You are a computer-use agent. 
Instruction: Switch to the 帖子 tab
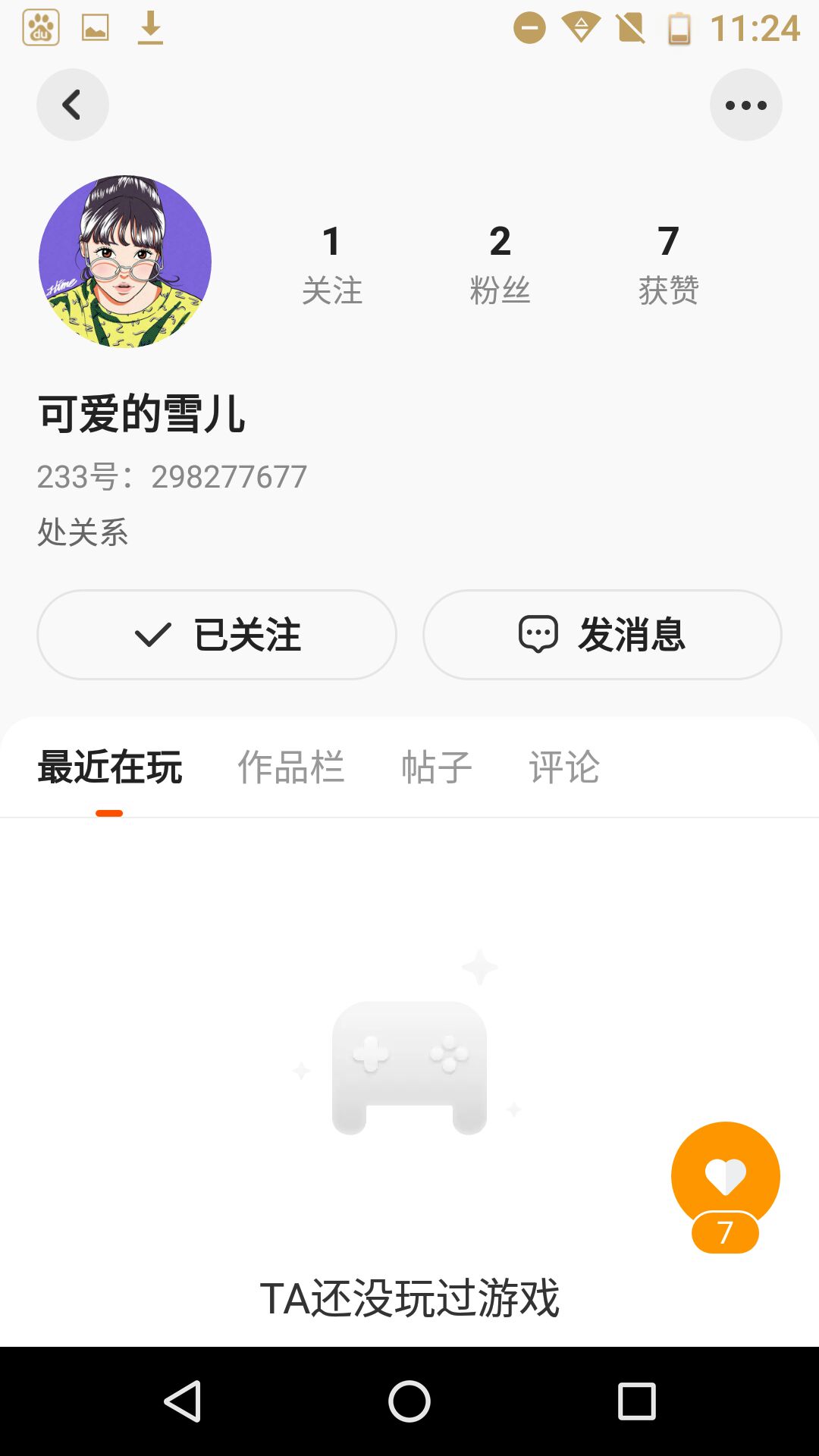tap(437, 767)
